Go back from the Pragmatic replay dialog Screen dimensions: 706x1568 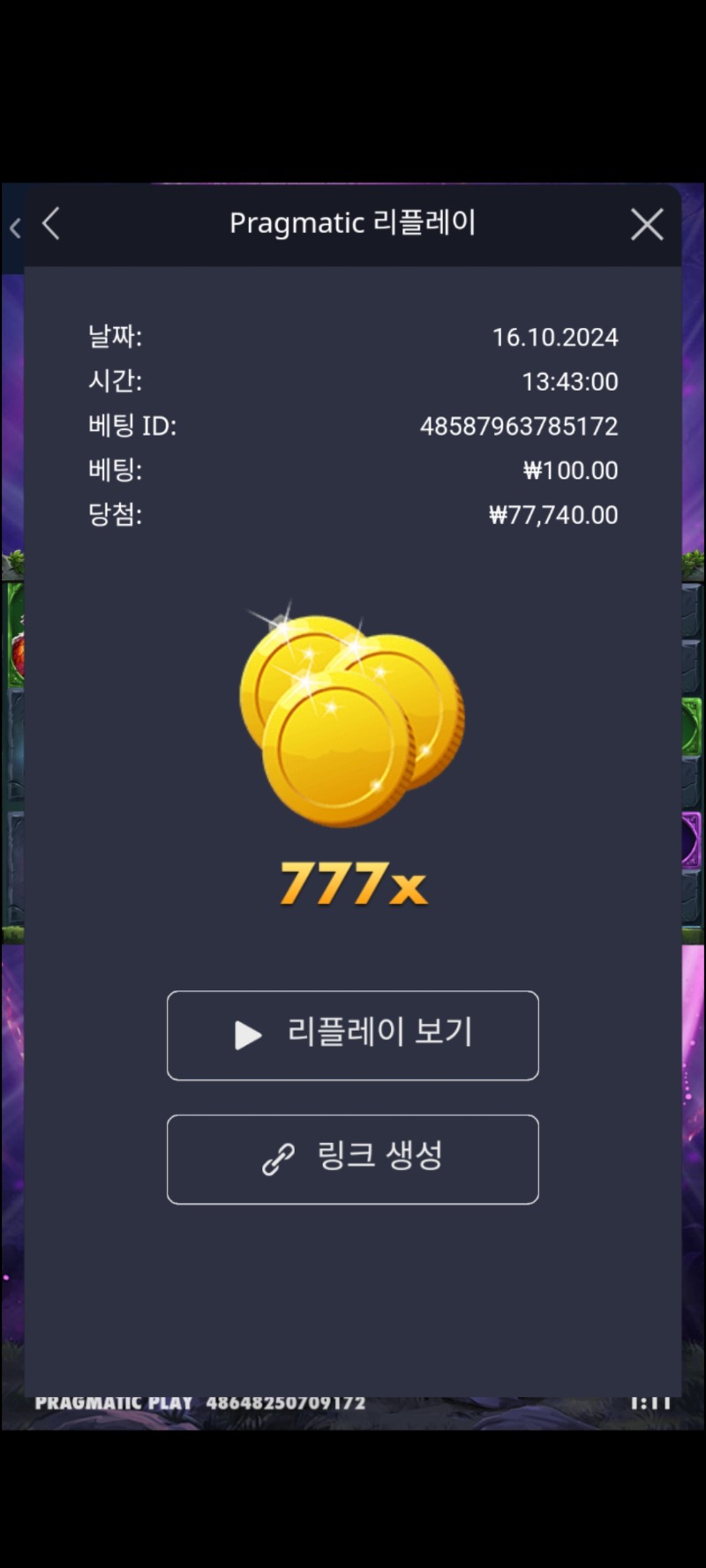[51, 224]
